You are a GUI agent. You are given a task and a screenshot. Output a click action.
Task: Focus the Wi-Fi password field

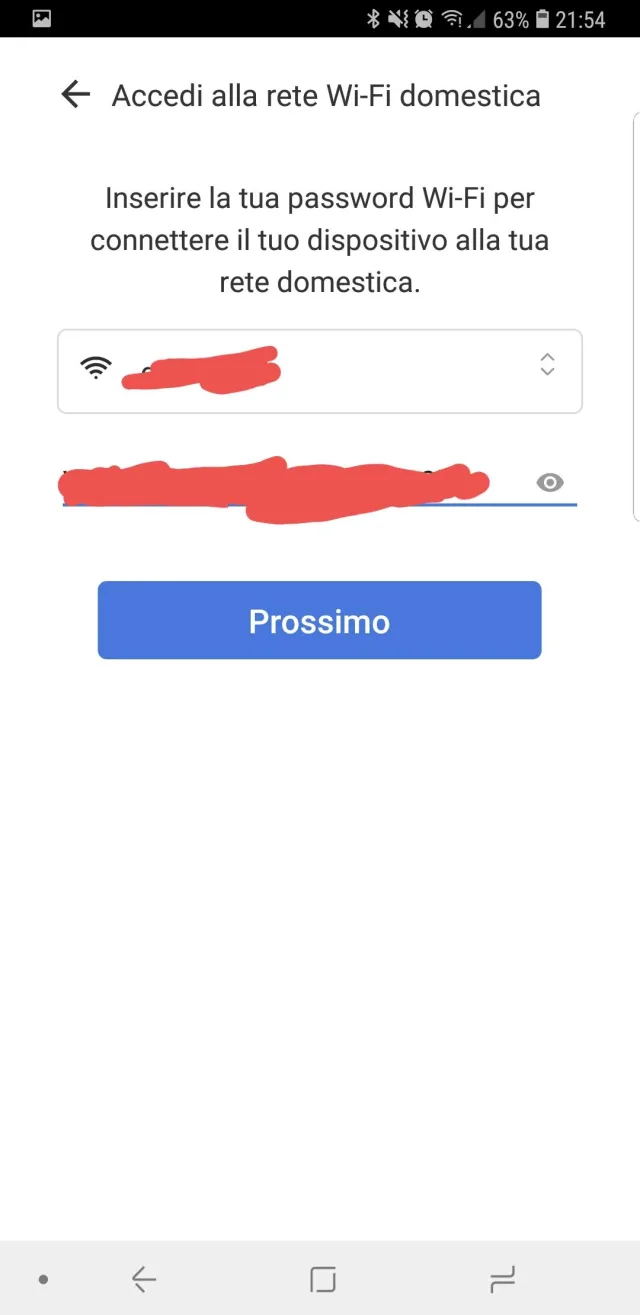coord(290,486)
